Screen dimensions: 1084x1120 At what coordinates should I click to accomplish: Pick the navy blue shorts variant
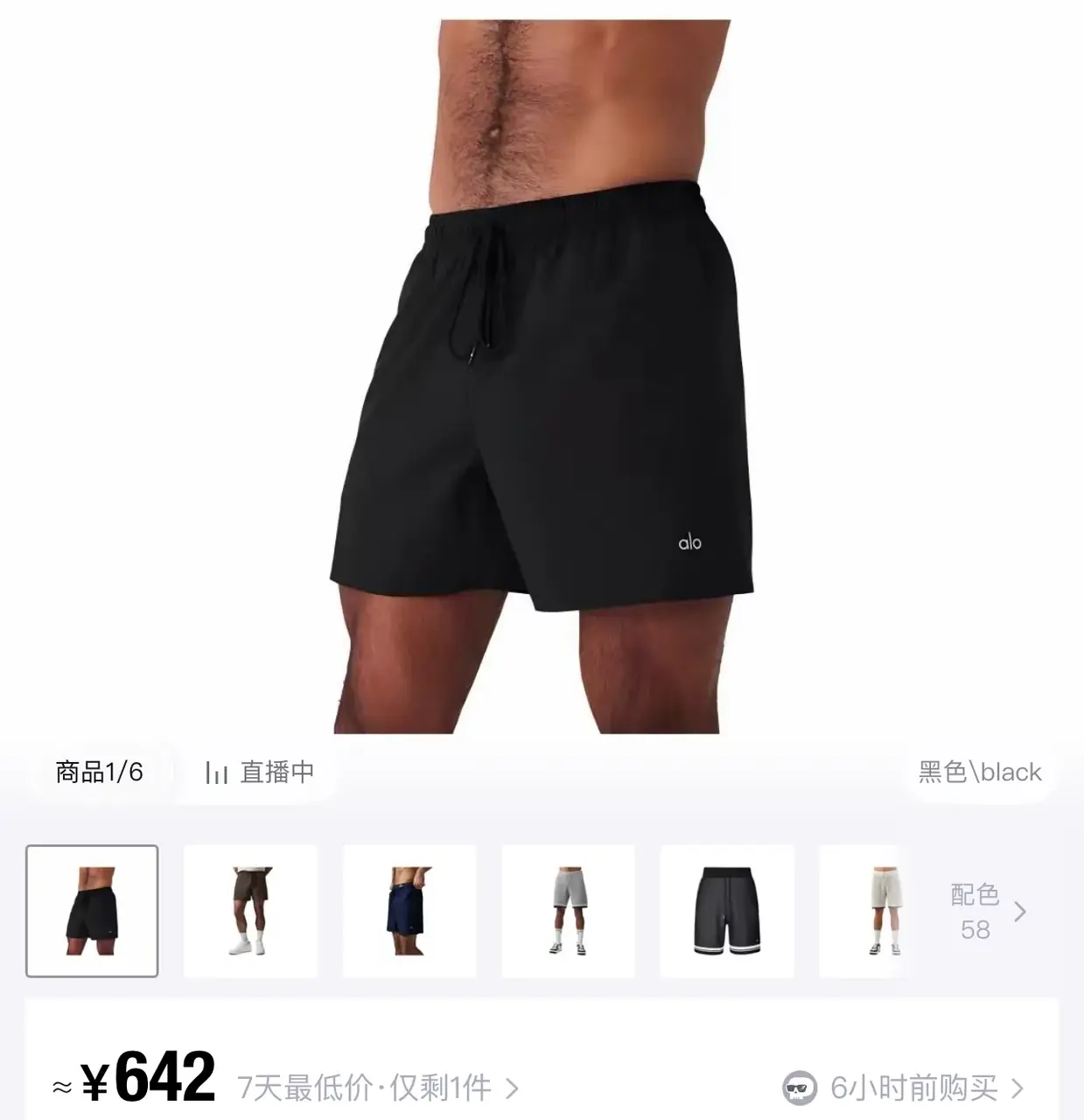coord(409,911)
